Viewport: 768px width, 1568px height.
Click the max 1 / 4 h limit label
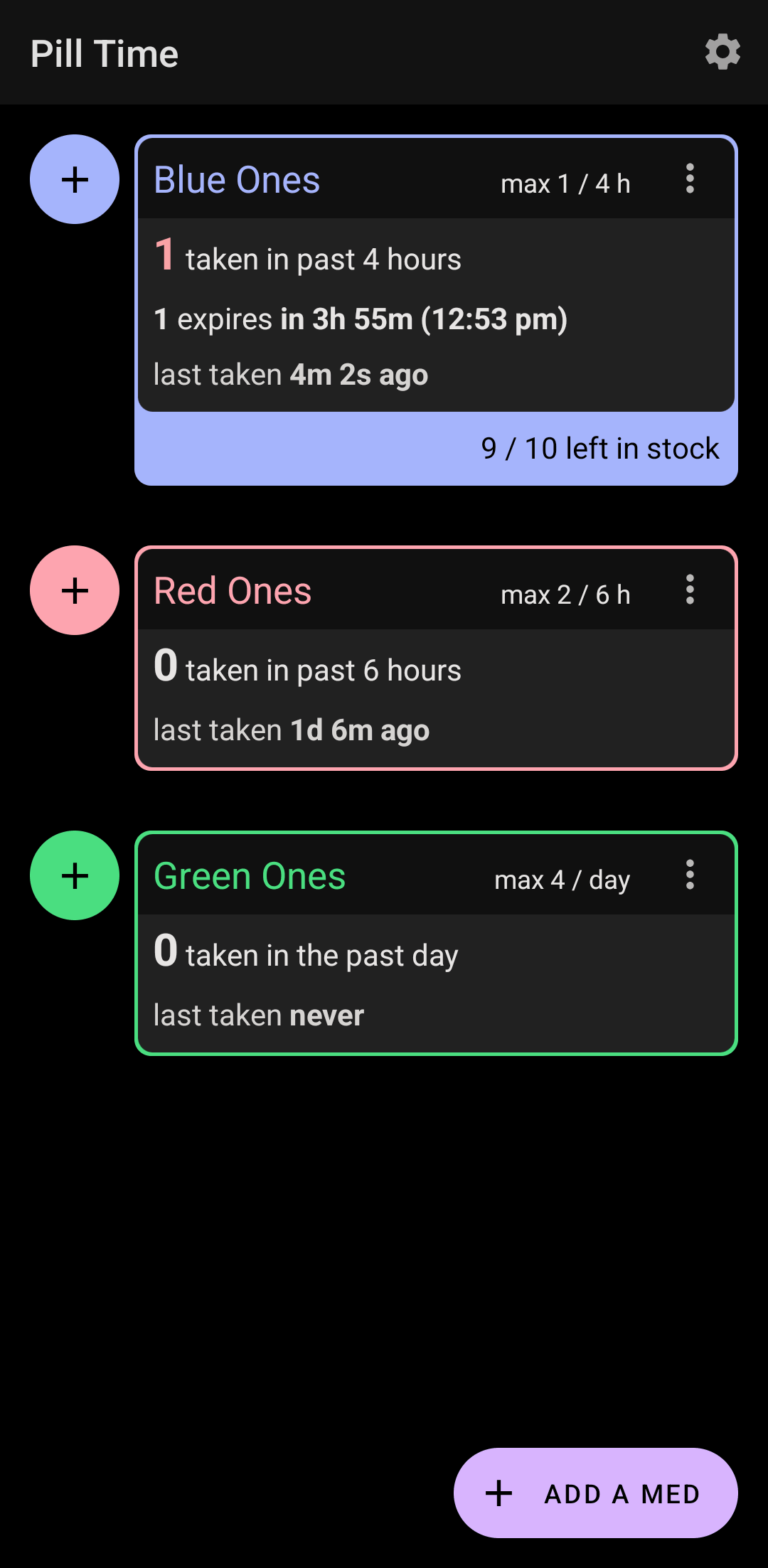pyautogui.click(x=565, y=183)
